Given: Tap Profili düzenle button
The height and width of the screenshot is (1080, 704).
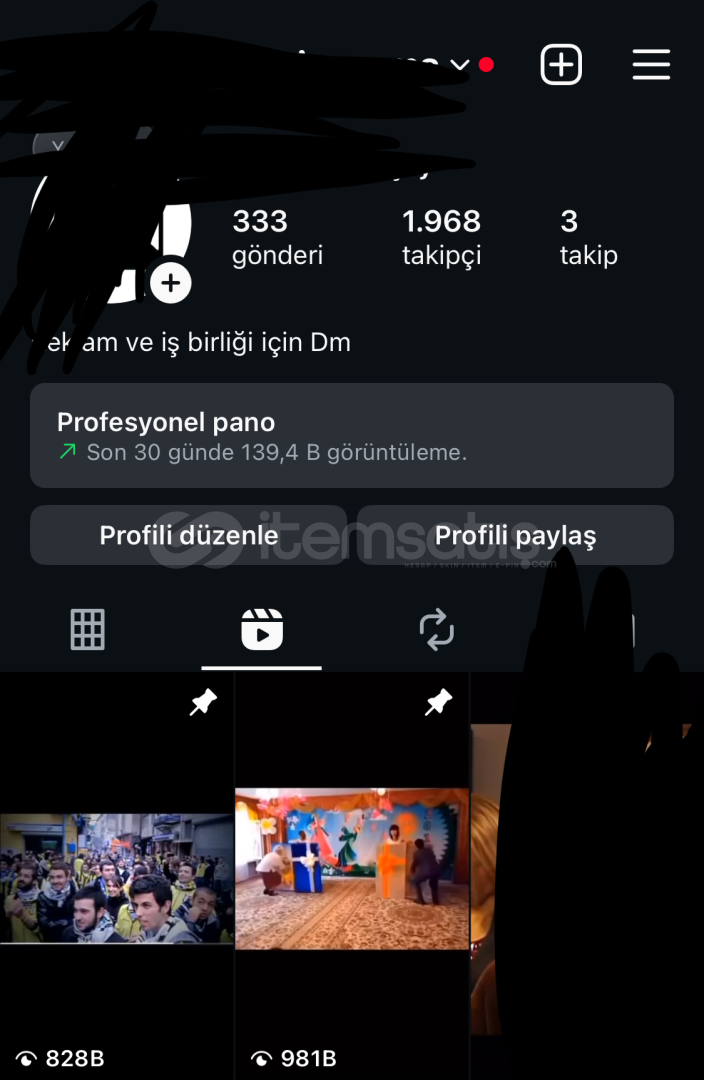Looking at the screenshot, I should pos(189,536).
